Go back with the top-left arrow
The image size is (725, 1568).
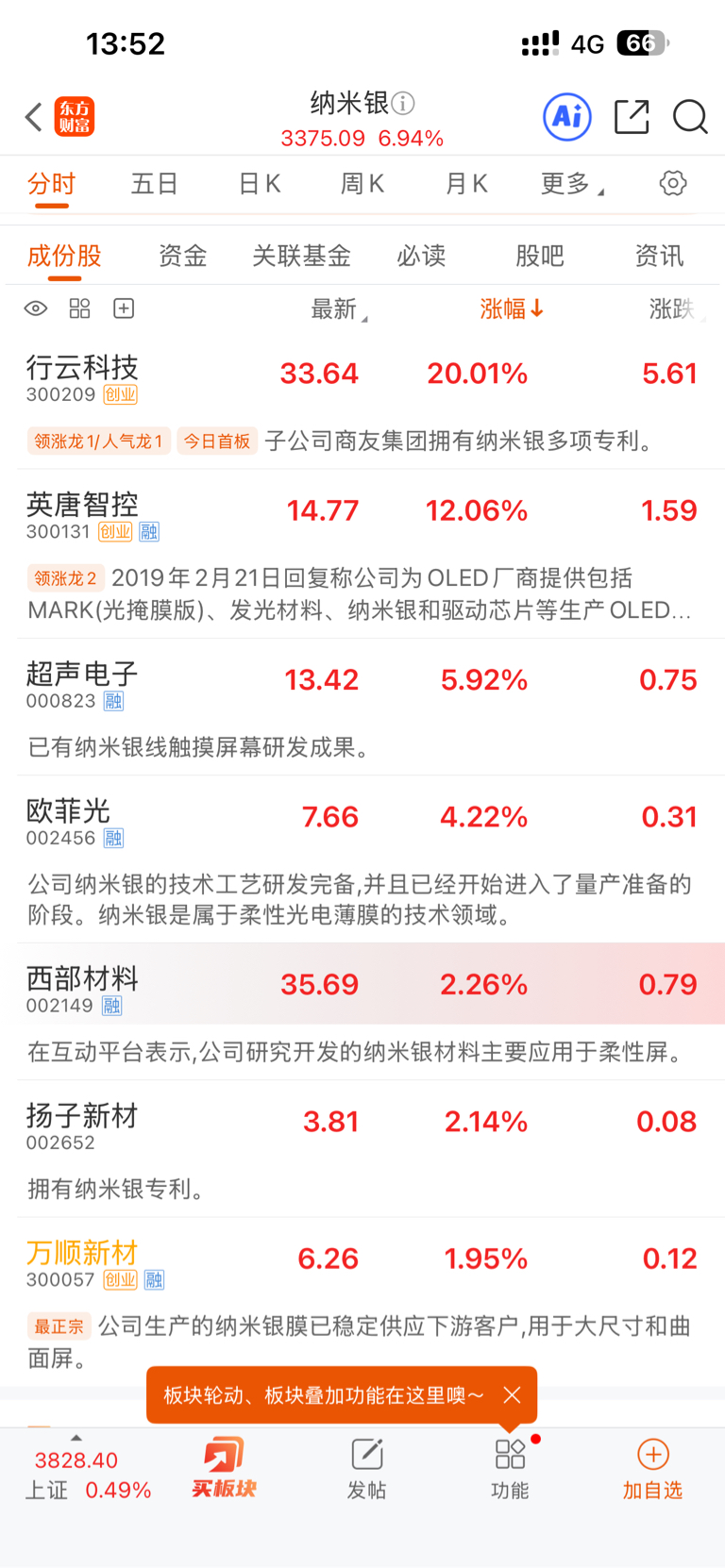pos(34,117)
